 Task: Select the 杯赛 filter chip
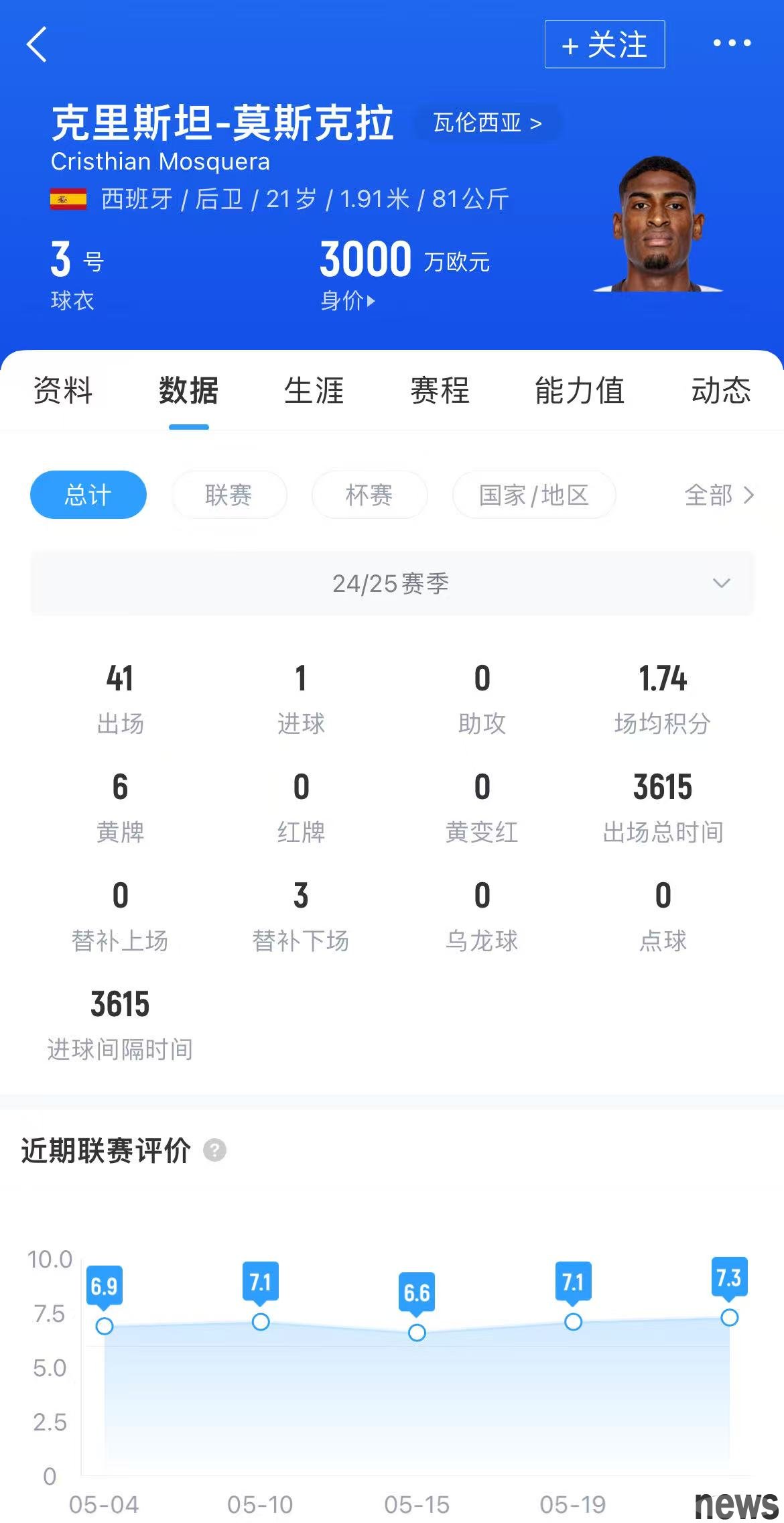[x=369, y=495]
